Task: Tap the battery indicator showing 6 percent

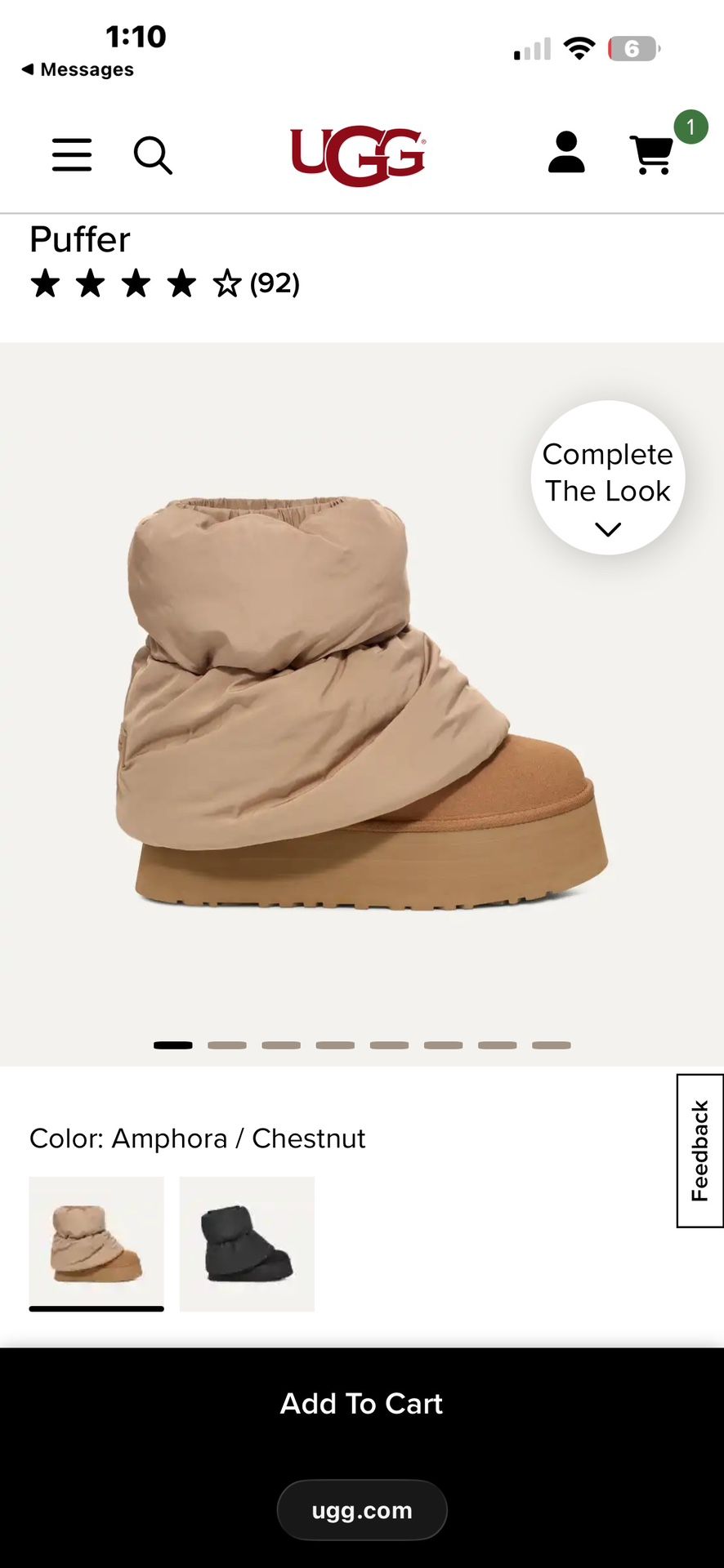Action: pos(631,47)
